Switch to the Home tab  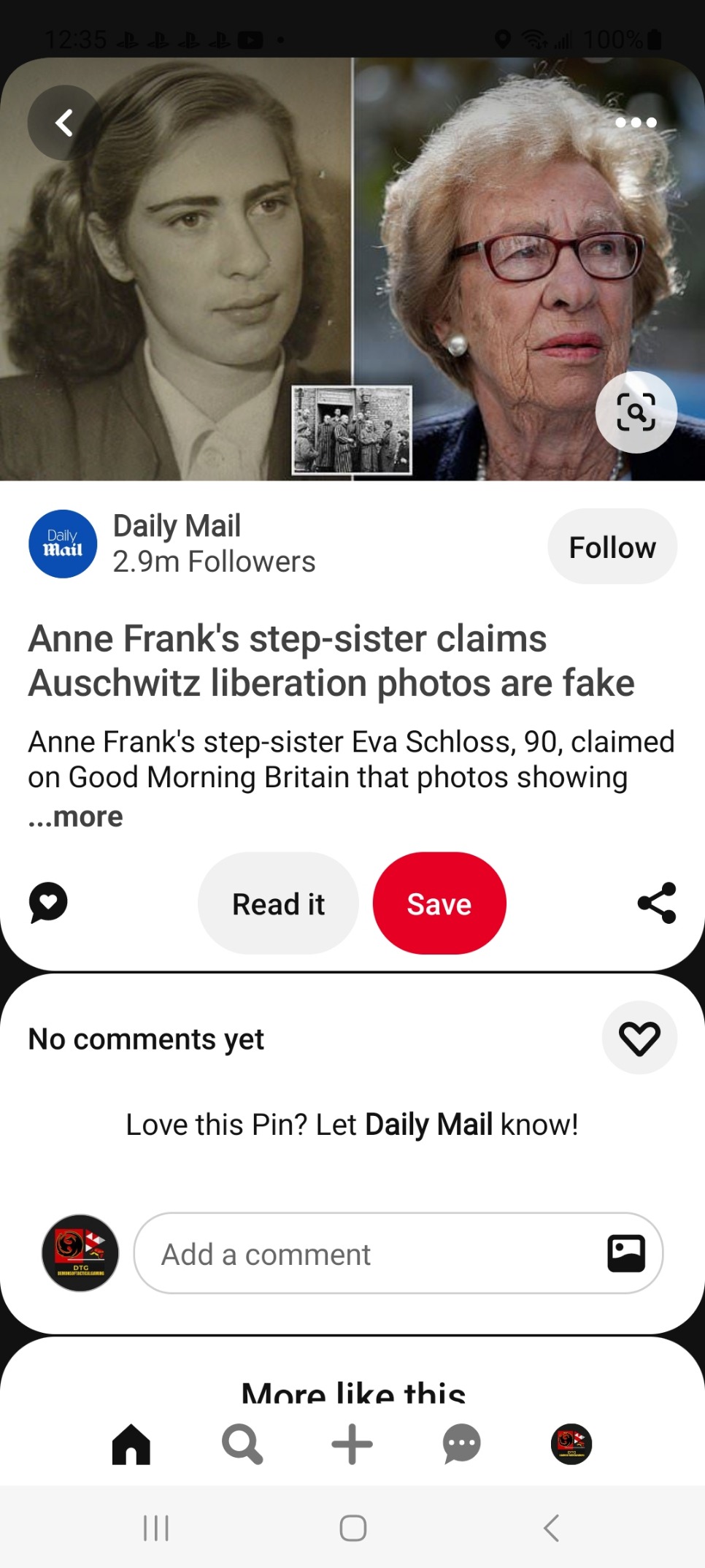(131, 1444)
